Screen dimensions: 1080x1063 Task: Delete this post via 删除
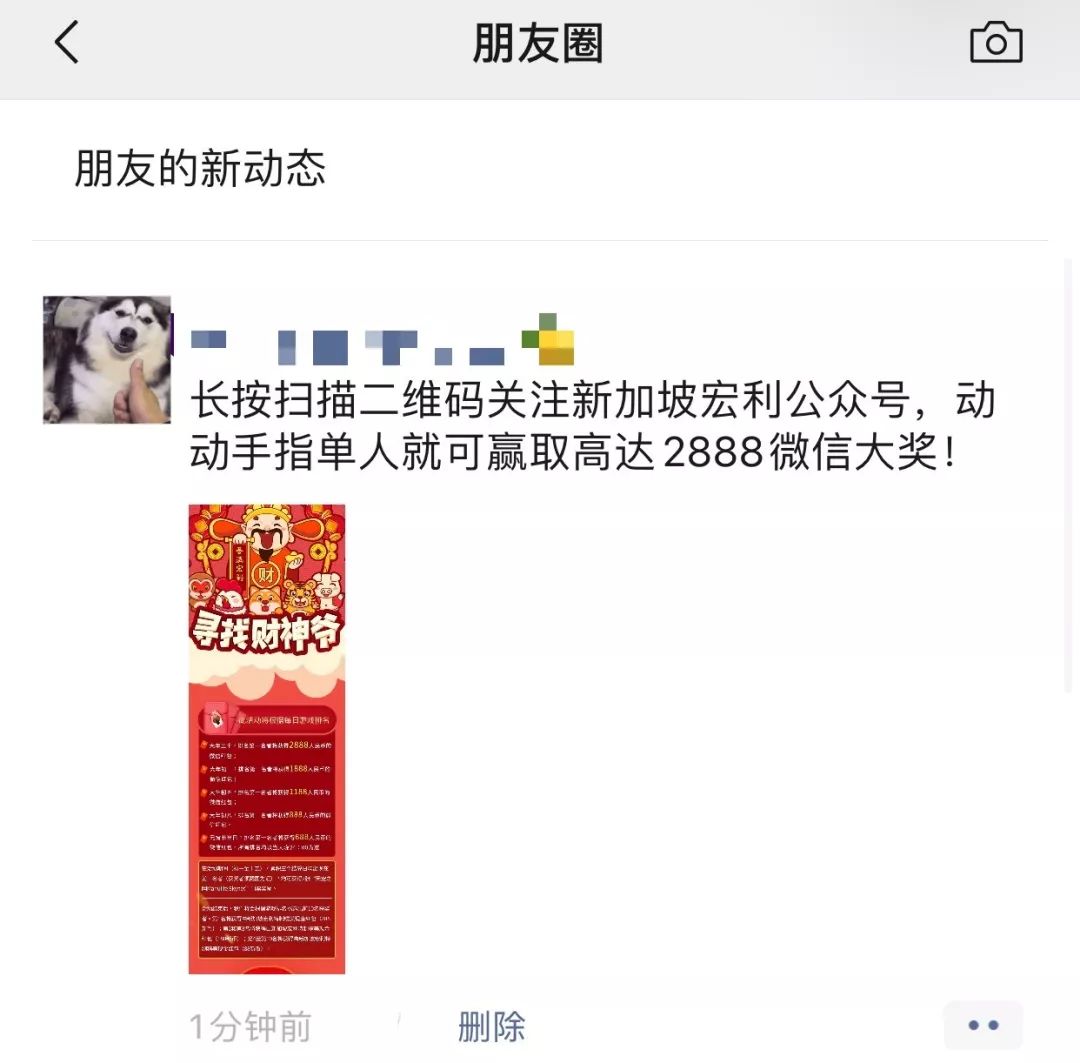click(491, 1026)
